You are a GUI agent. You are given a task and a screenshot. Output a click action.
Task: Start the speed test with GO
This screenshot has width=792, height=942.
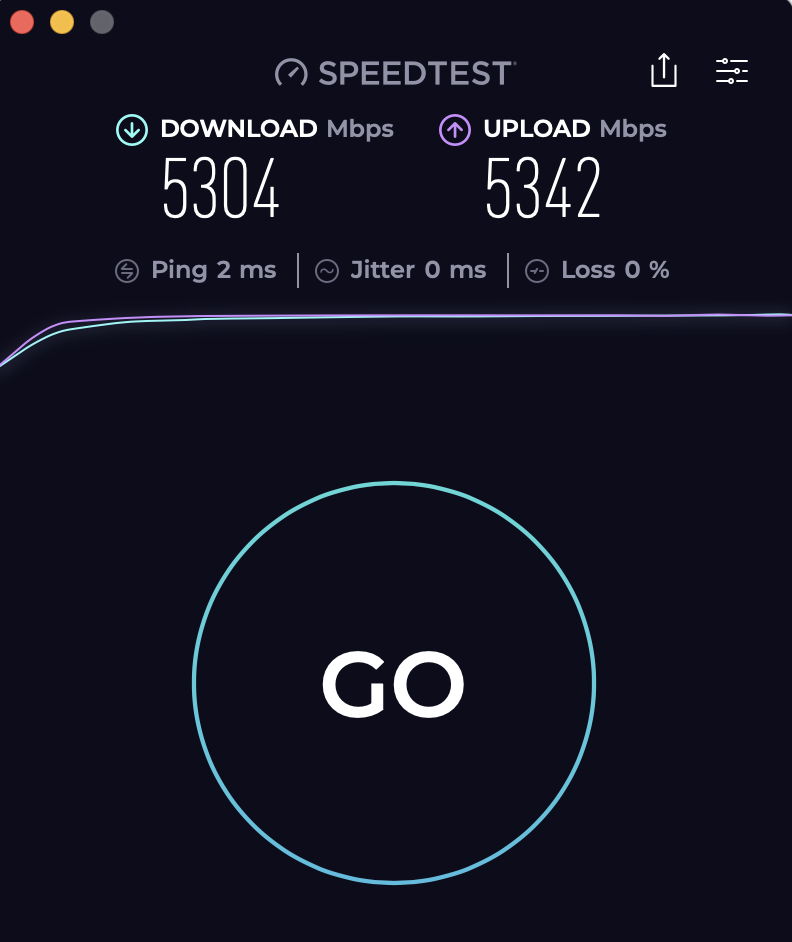pos(394,683)
